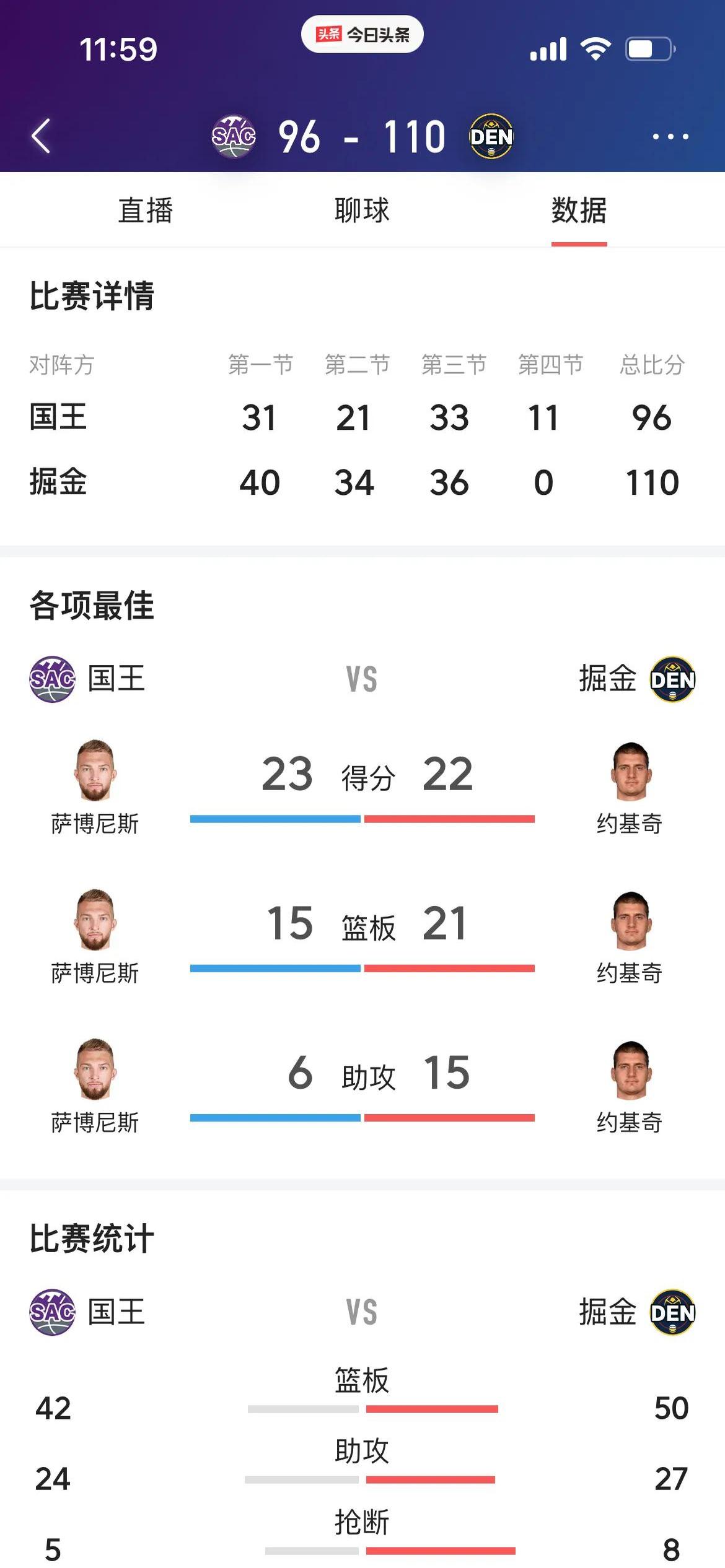The width and height of the screenshot is (725, 1568).
Task: Switch to the 直播 tab
Action: [x=146, y=211]
